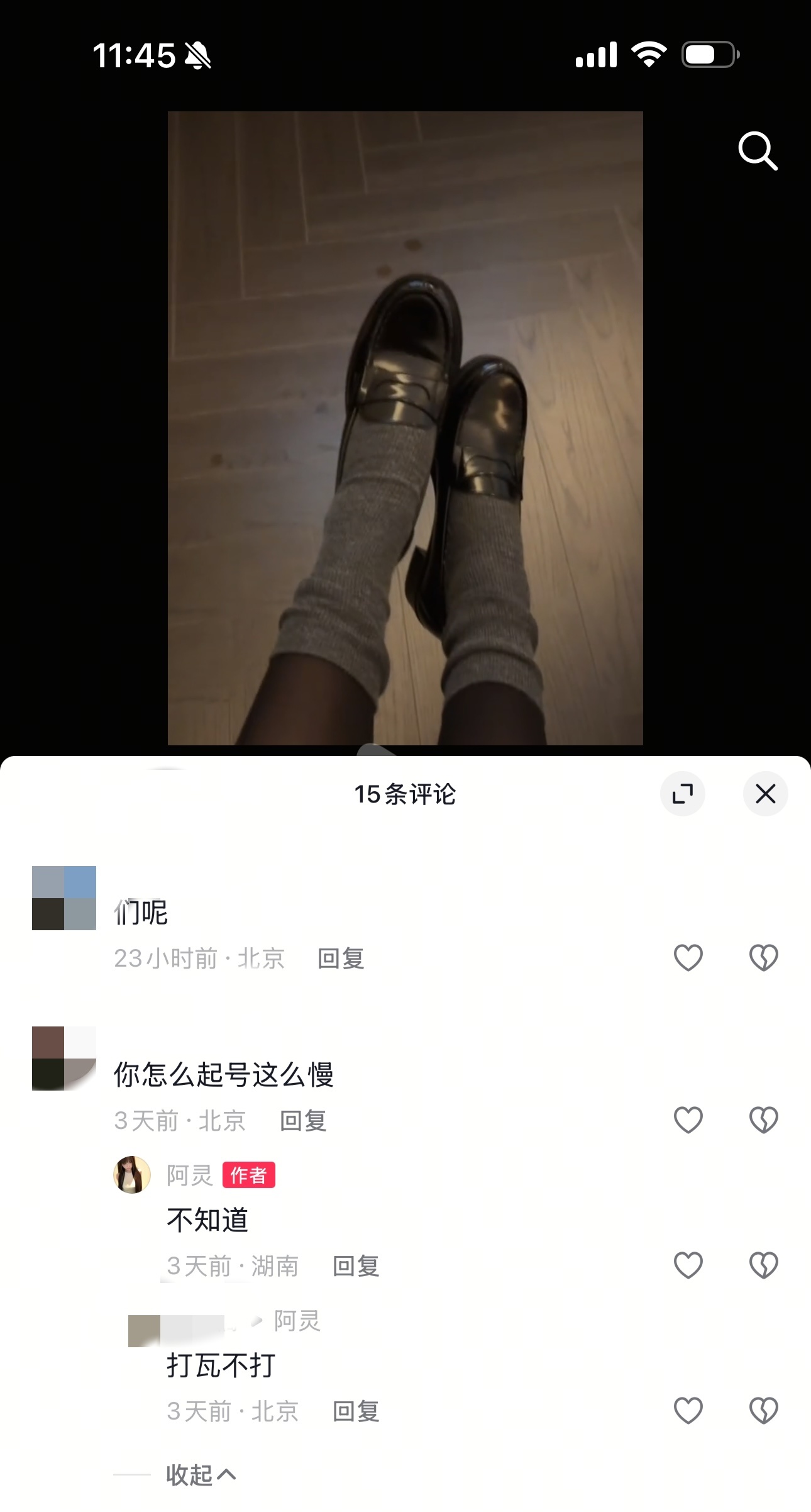Open the video of the black loafers
The image size is (811, 1512).
point(405,428)
